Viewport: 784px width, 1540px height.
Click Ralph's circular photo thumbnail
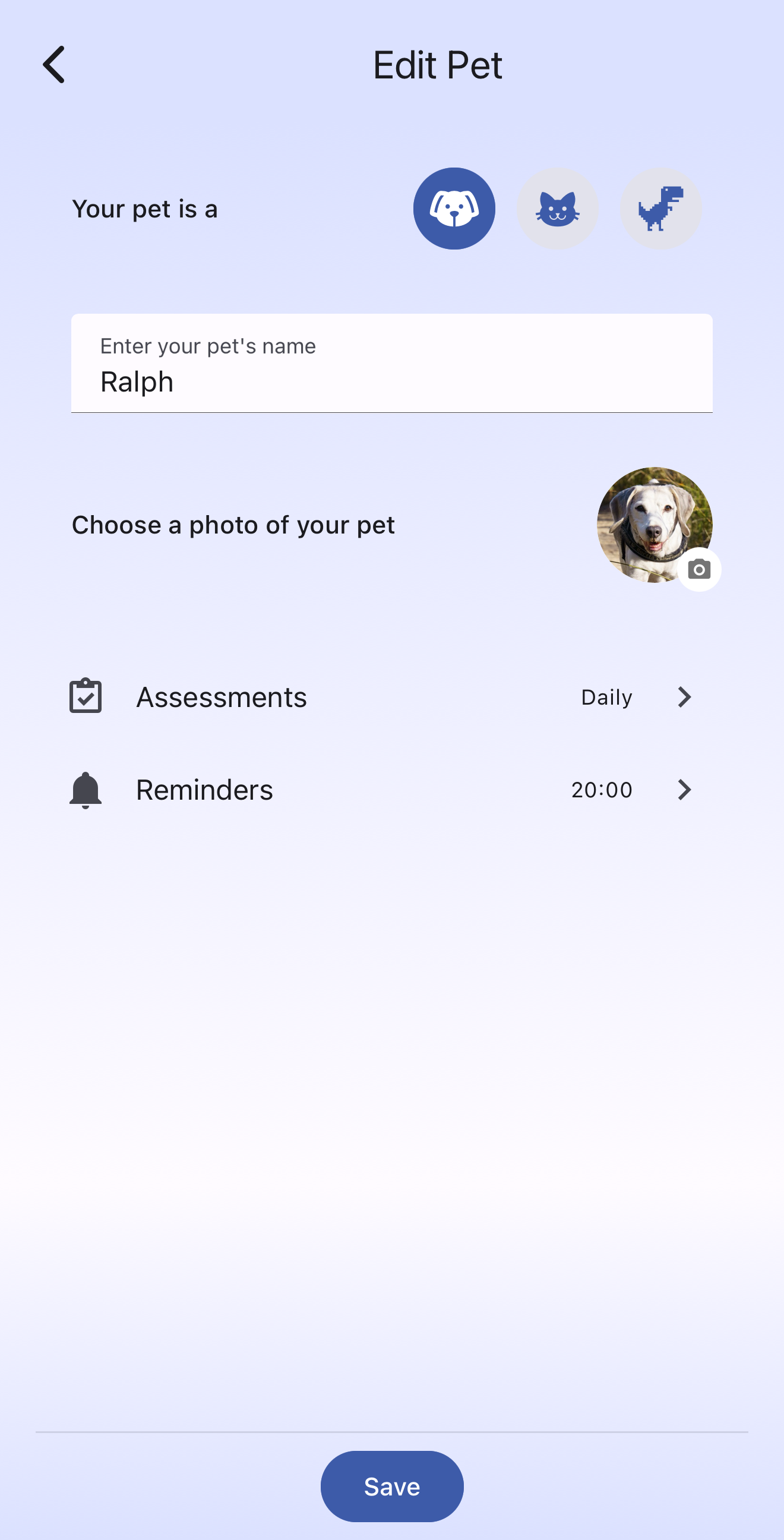pyautogui.click(x=655, y=523)
